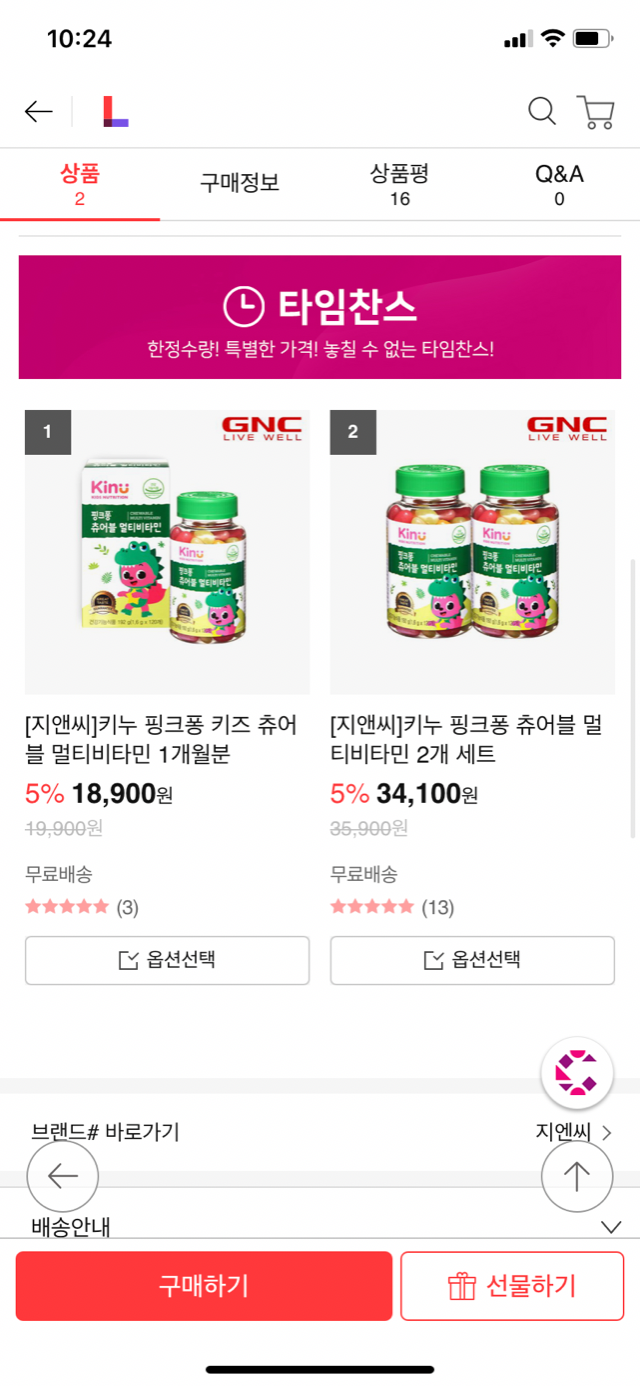Switch to the 구매정보 tab
The height and width of the screenshot is (1386, 640).
point(239,183)
